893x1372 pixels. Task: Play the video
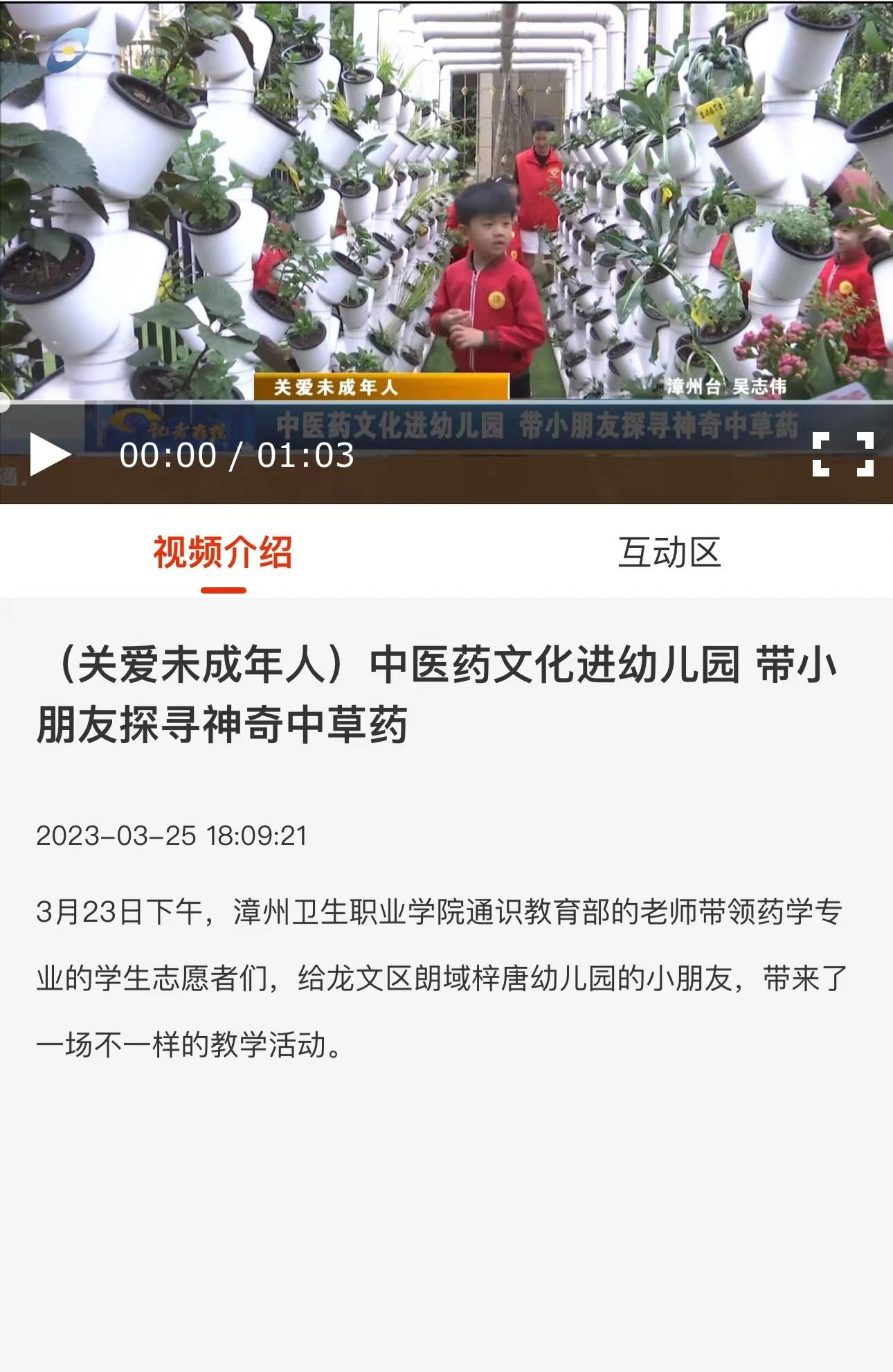tap(50, 455)
